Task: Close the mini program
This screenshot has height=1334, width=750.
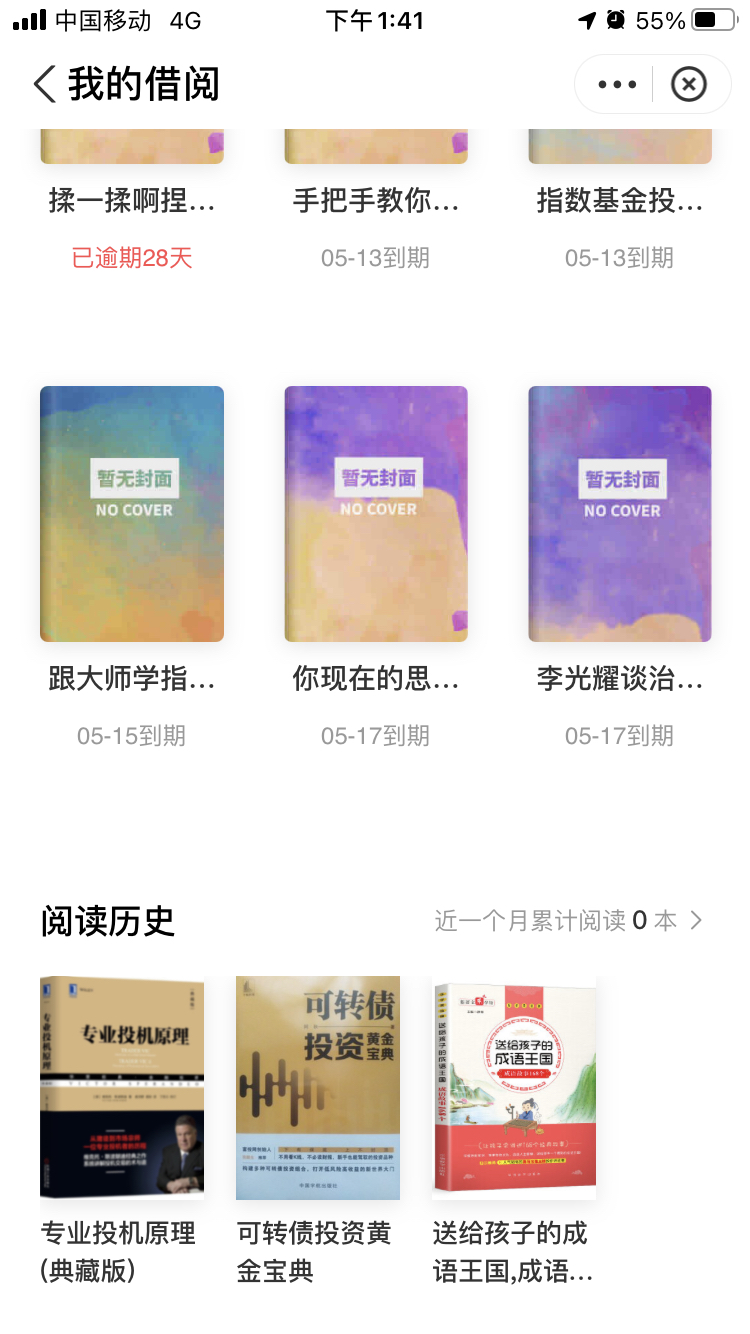Action: [689, 85]
